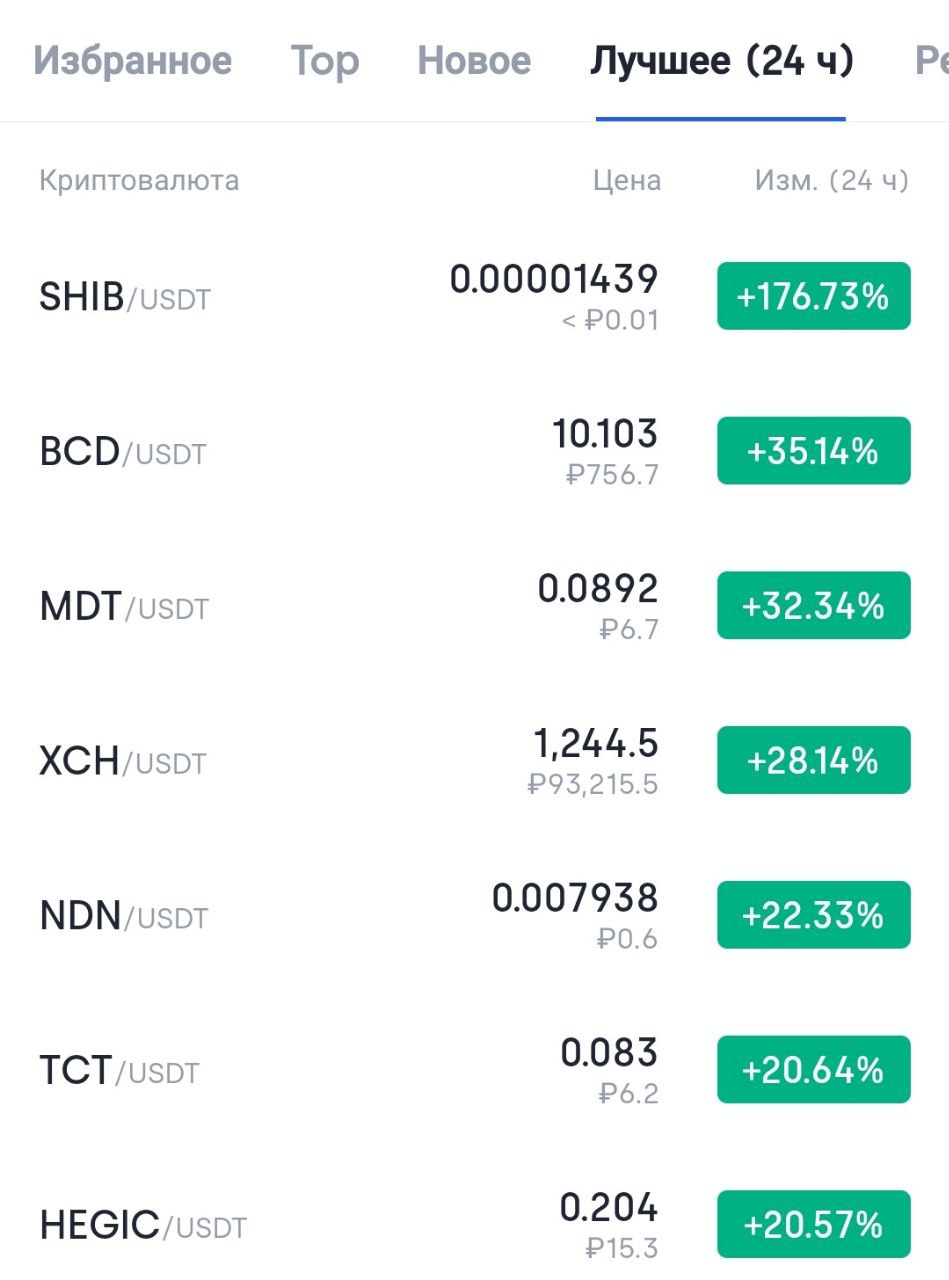
Task: Switch to the Top tab
Action: click(325, 61)
